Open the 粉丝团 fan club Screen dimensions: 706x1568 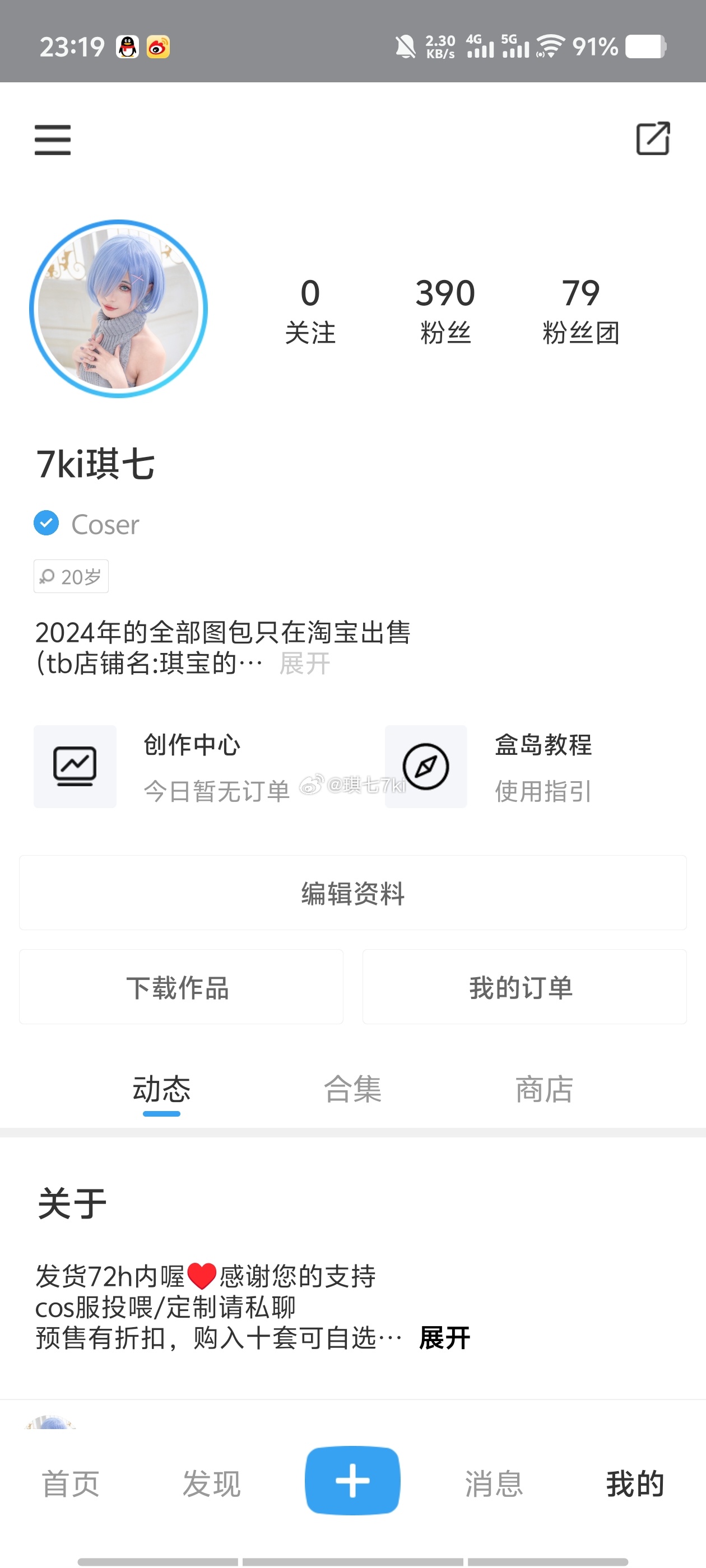[x=580, y=310]
